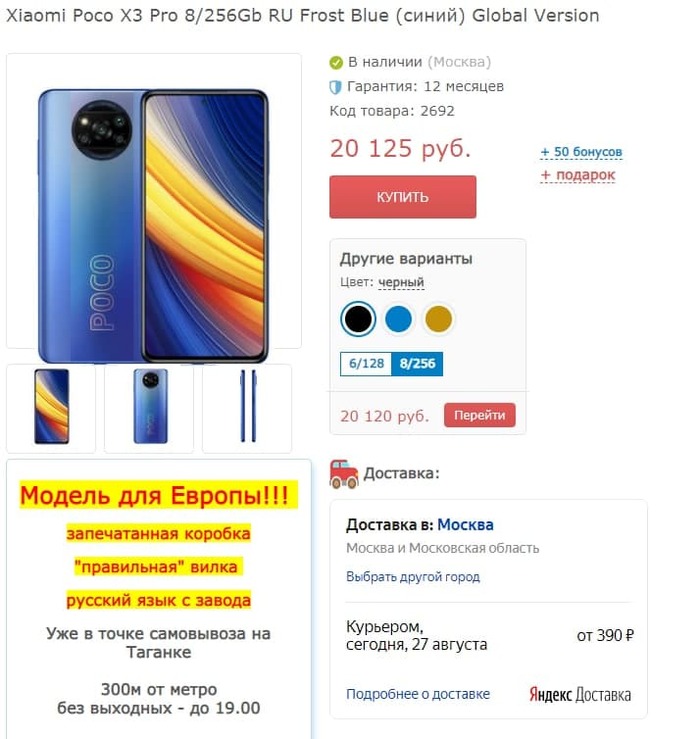Image resolution: width=700 pixels, height=739 pixels.
Task: Choose the 6/128 memory variant
Action: pos(366,363)
